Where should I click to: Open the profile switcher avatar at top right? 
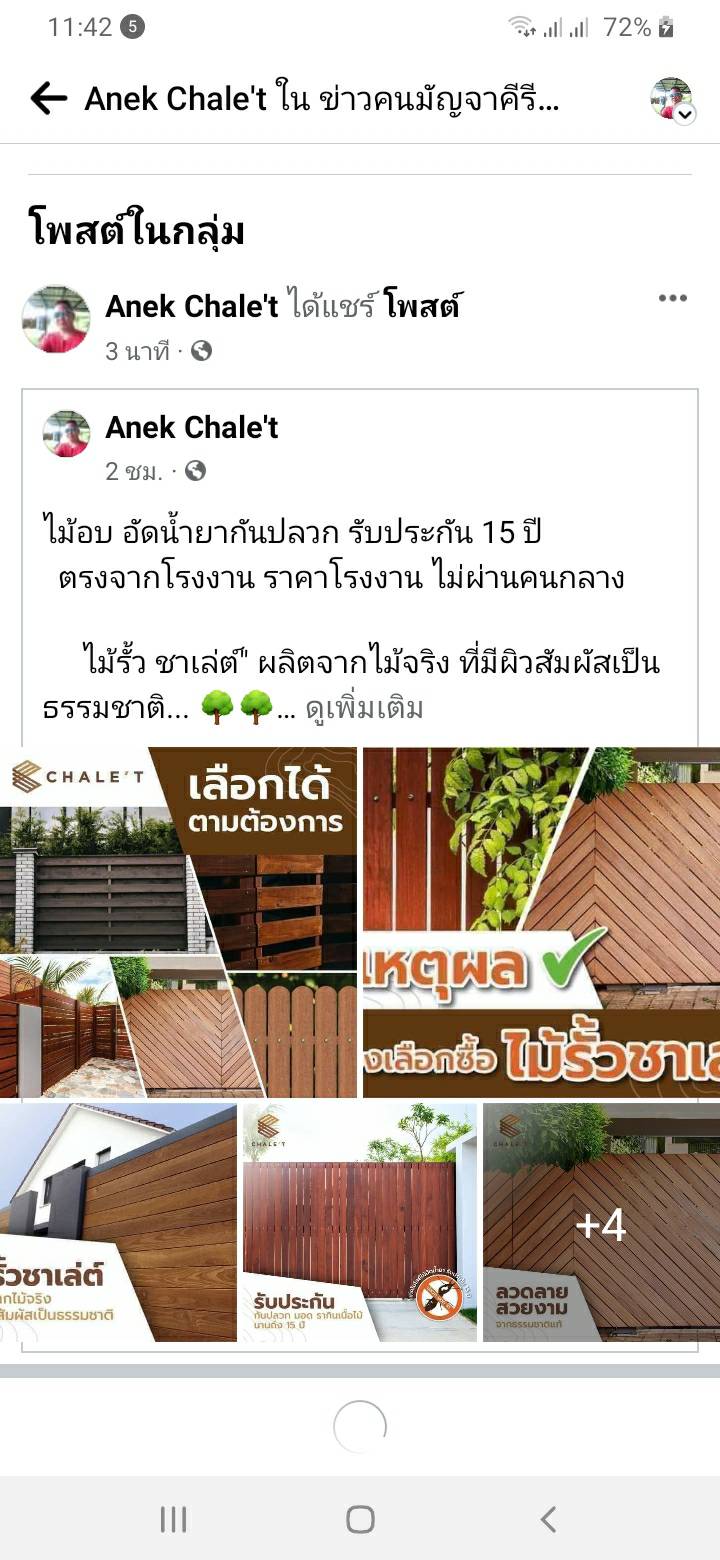pos(671,98)
